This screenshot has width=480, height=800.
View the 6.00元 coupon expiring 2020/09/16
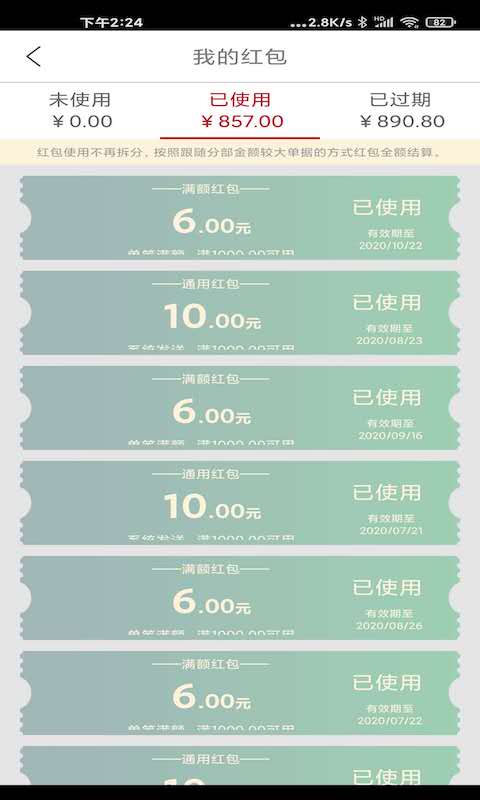coord(240,408)
